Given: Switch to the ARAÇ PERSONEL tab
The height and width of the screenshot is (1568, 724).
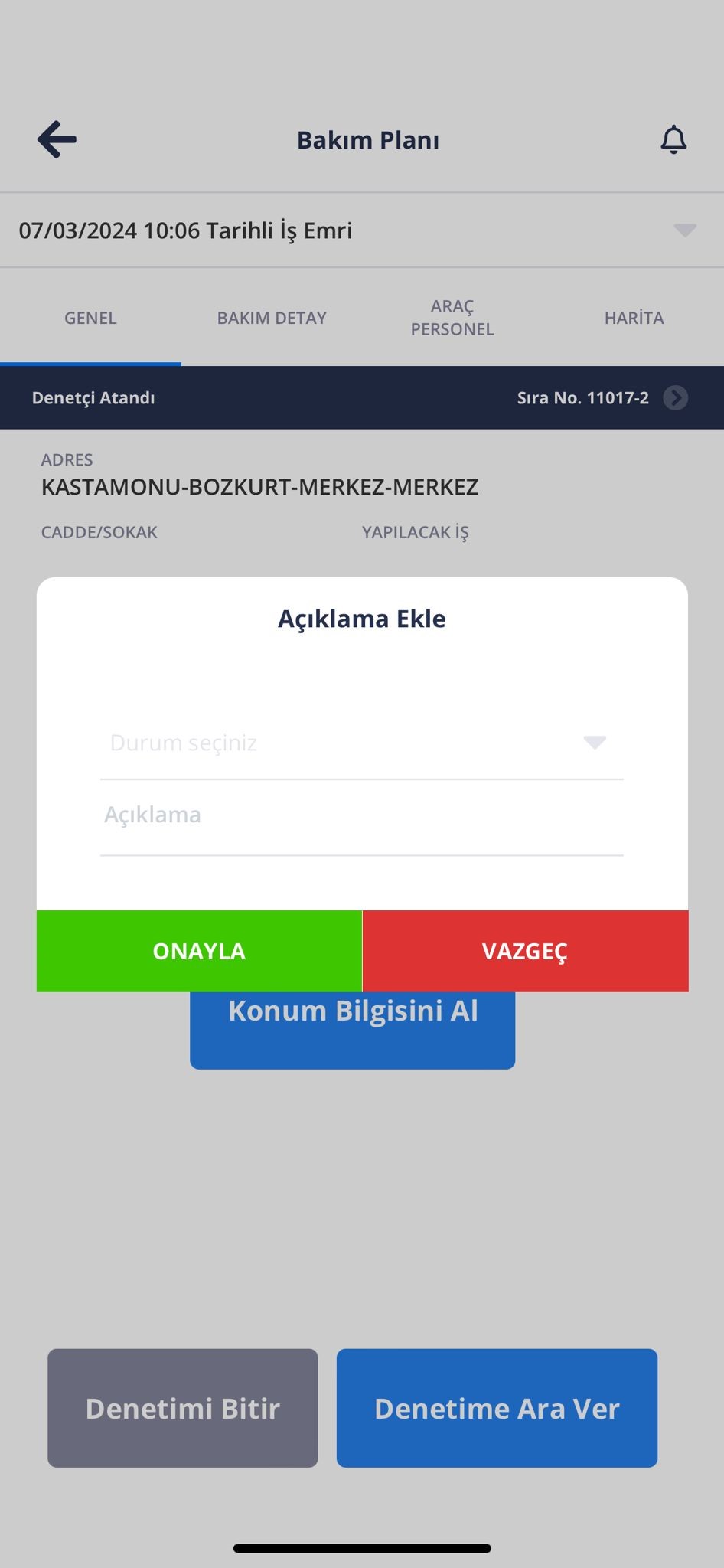Looking at the screenshot, I should (452, 318).
